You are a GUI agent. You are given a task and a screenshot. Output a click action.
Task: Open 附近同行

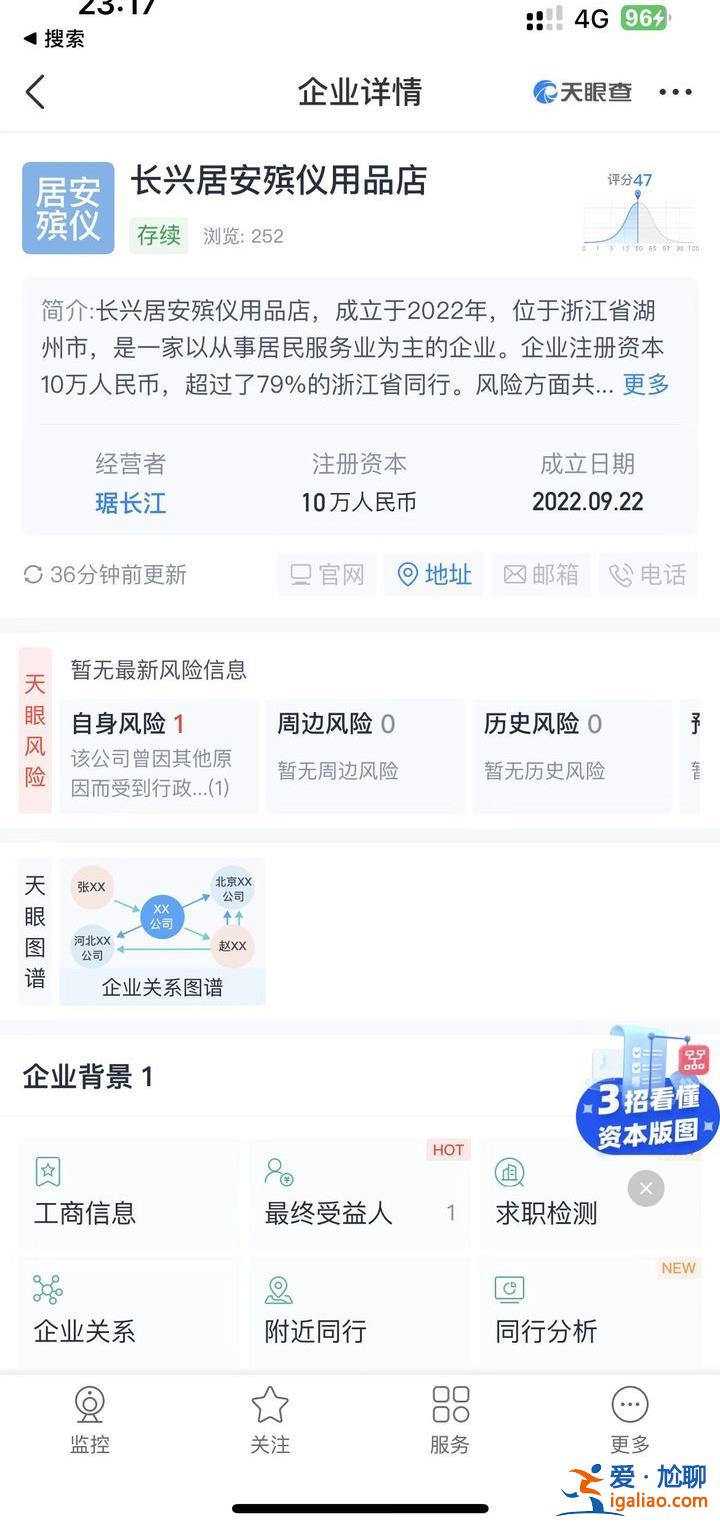360,1312
